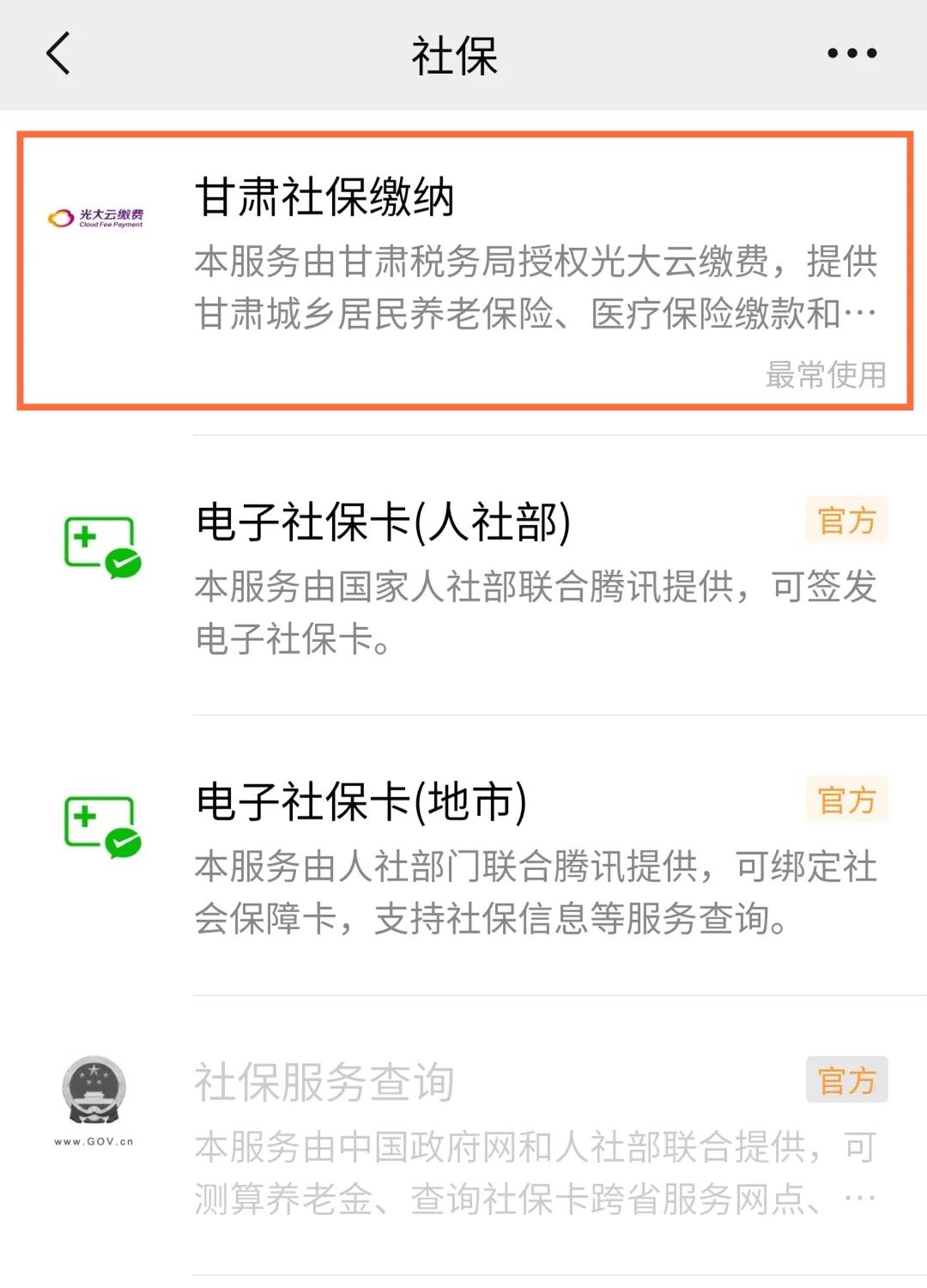The image size is (927, 1288).
Task: Open the three-dot more options menu
Action: (851, 54)
